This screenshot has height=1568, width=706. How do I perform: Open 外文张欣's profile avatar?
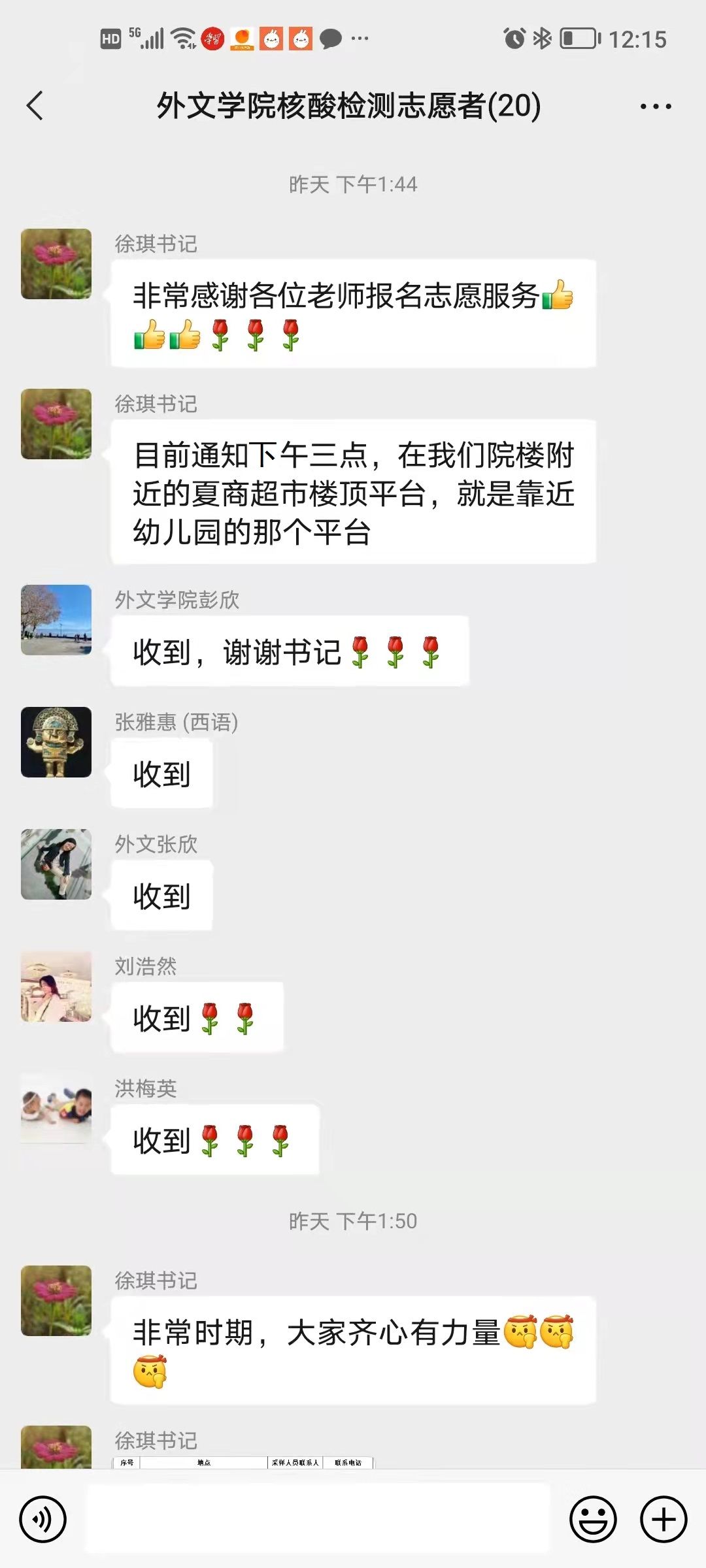pos(56,864)
